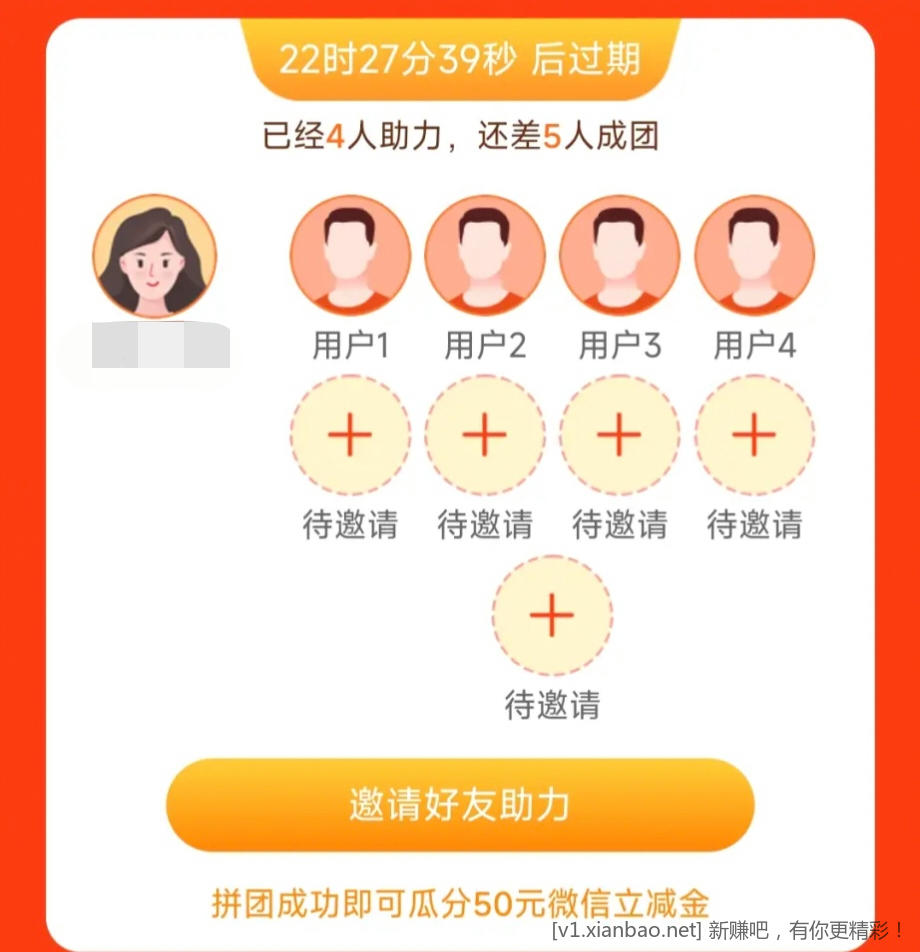Tap the single 待邀请 plus slot above 邀请好友助力
Screen dimensions: 920x952
pos(552,616)
